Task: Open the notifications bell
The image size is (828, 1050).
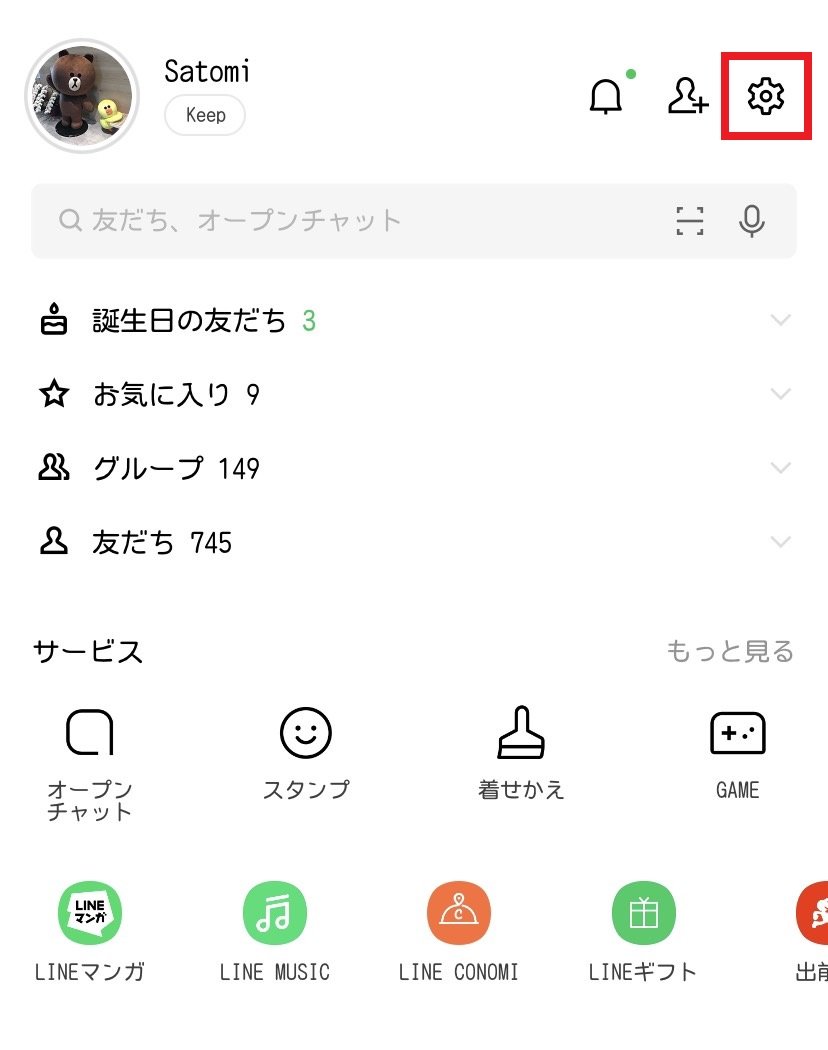Action: (605, 97)
